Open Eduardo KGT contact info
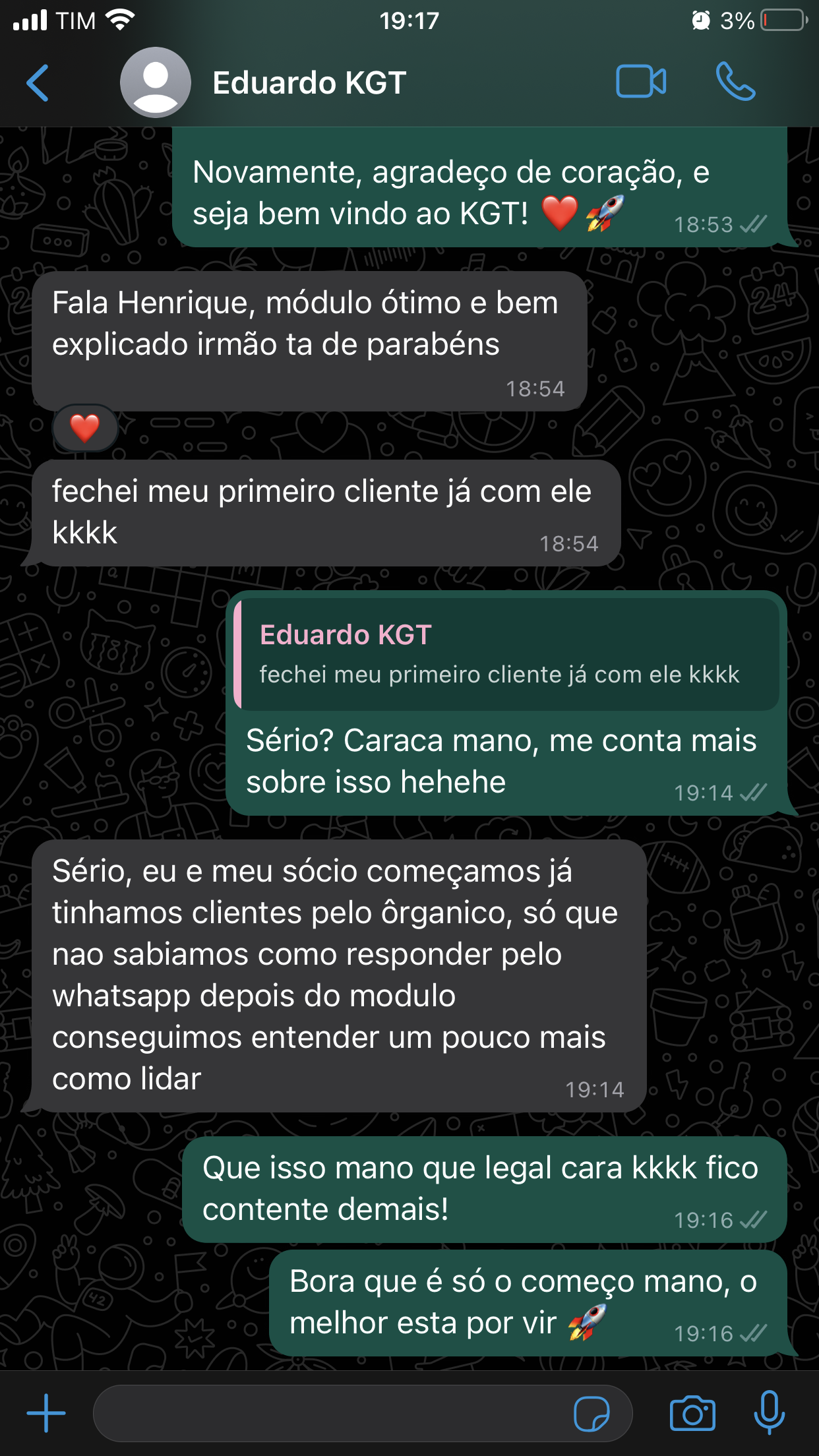The height and width of the screenshot is (1456, 819). point(309,83)
